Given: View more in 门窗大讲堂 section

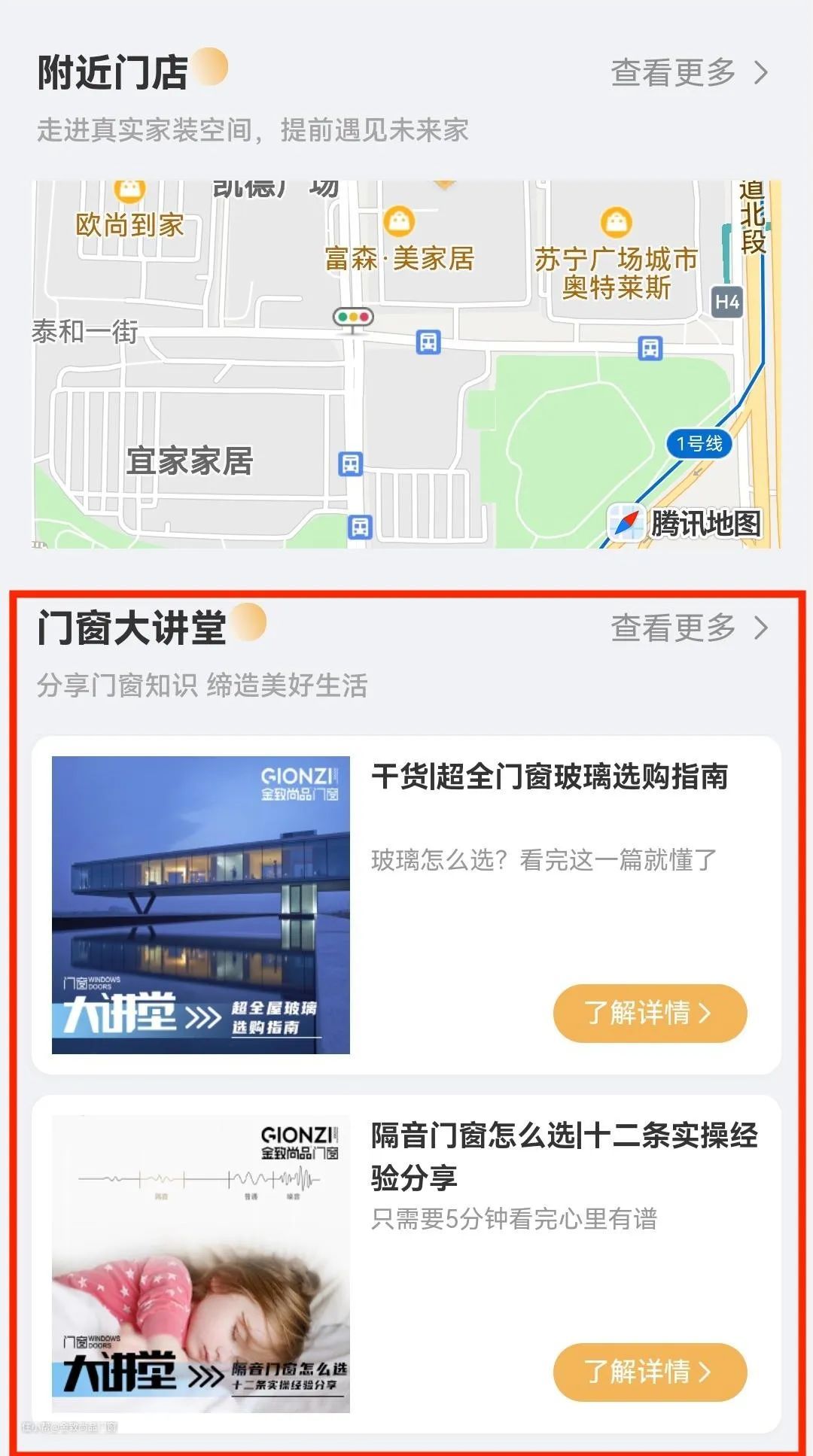Looking at the screenshot, I should [x=688, y=628].
